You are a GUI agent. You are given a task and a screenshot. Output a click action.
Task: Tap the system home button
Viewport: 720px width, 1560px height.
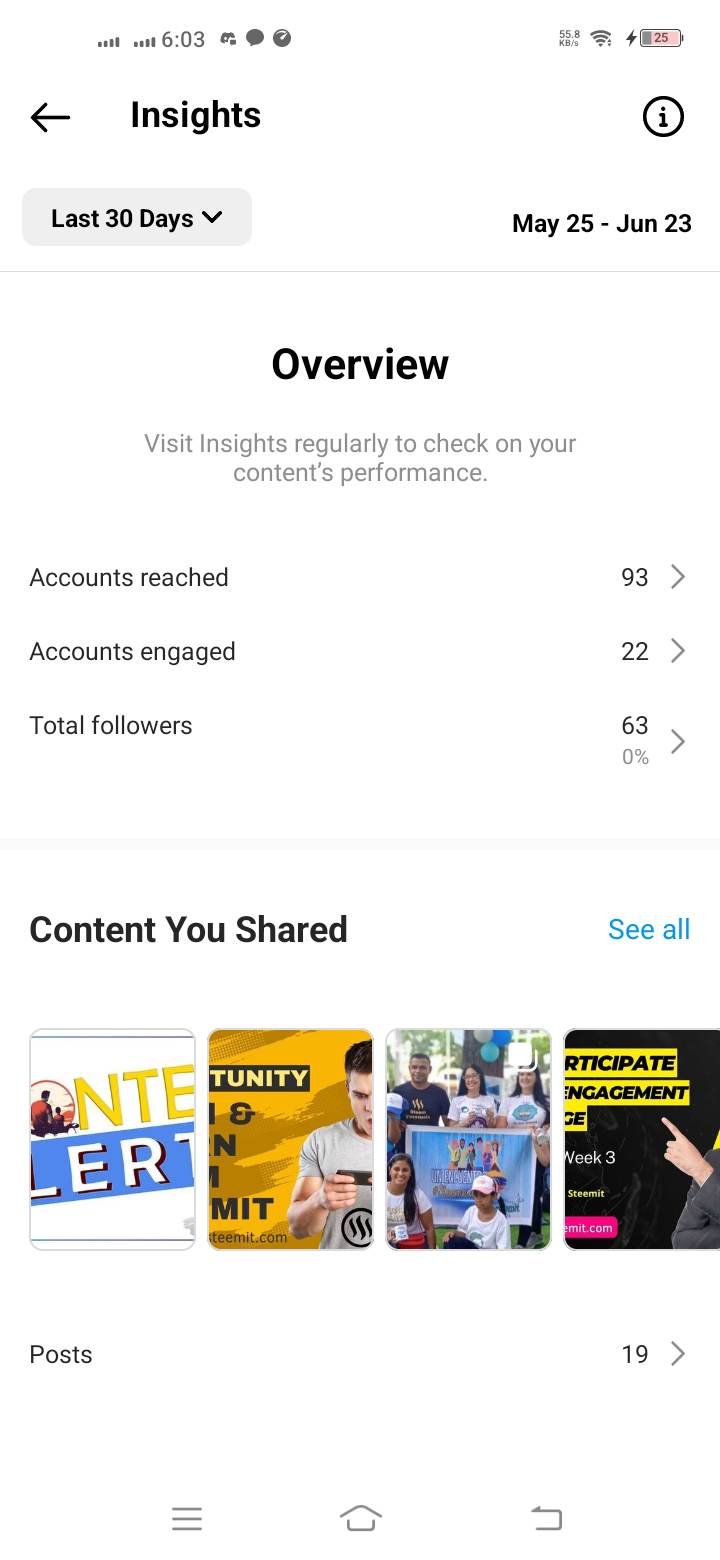tap(360, 1519)
